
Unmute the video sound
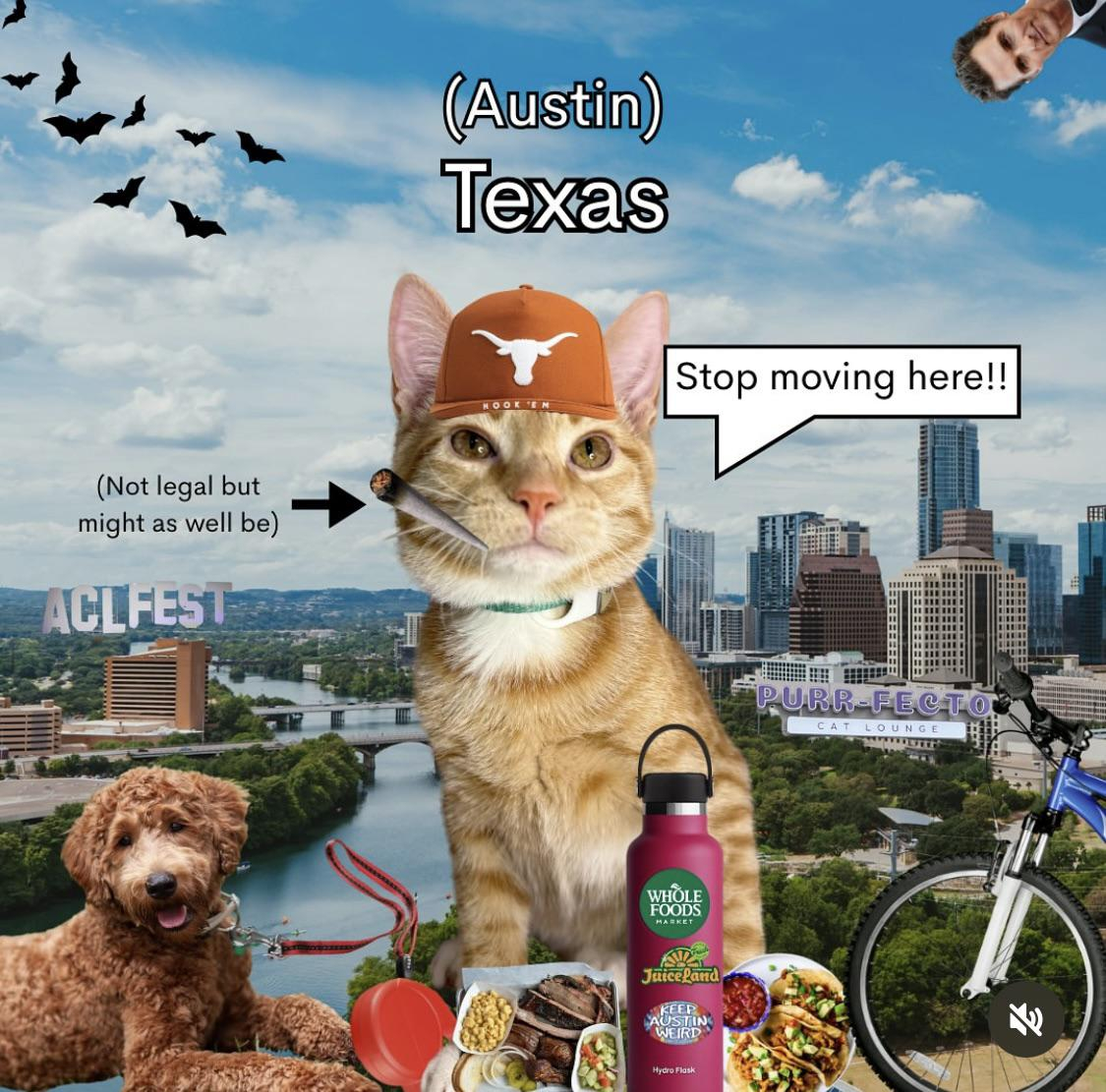tap(1025, 1019)
